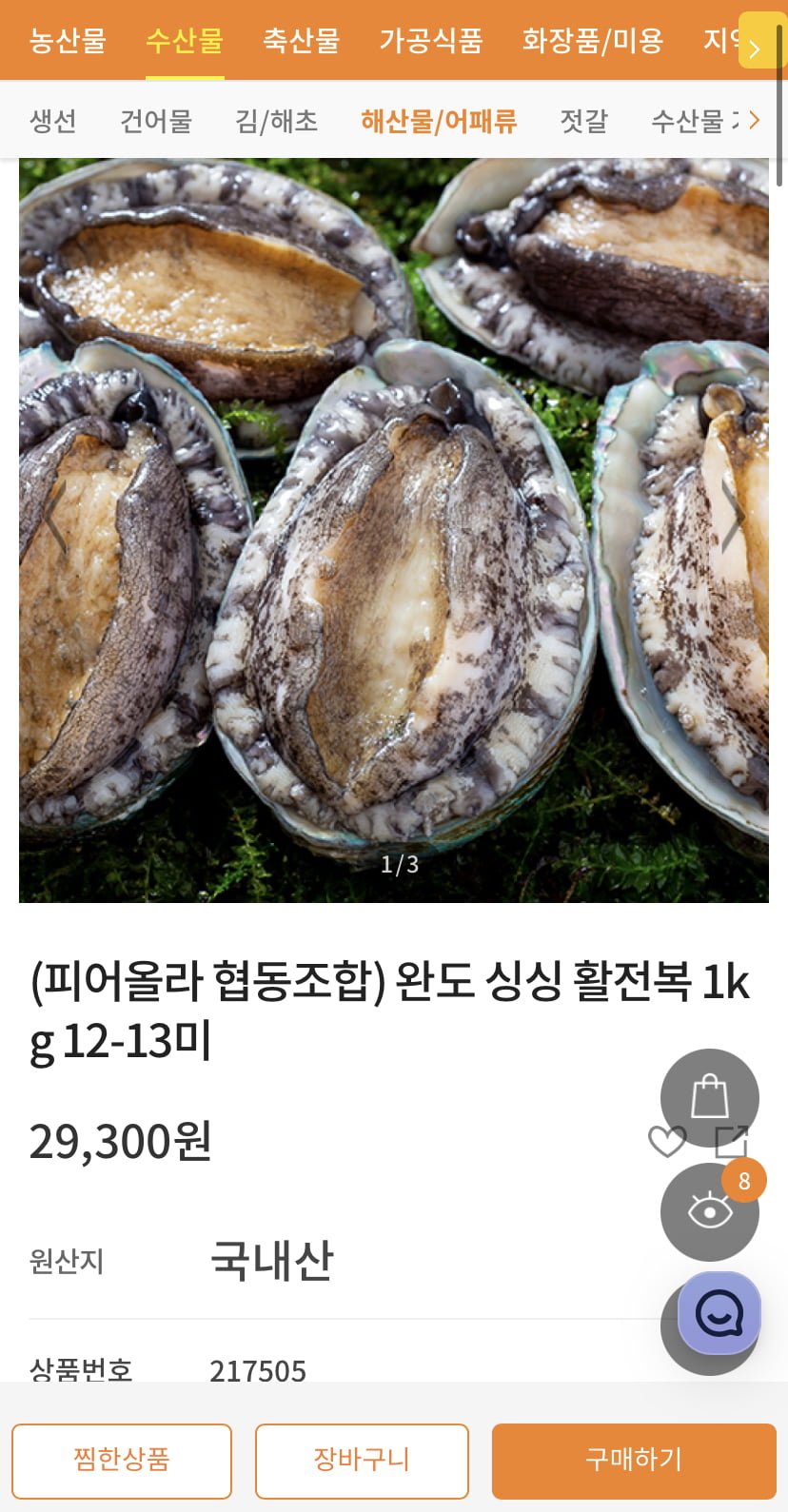The width and height of the screenshot is (788, 1512).
Task: Tap the 수산물 top tab
Action: pos(185,41)
